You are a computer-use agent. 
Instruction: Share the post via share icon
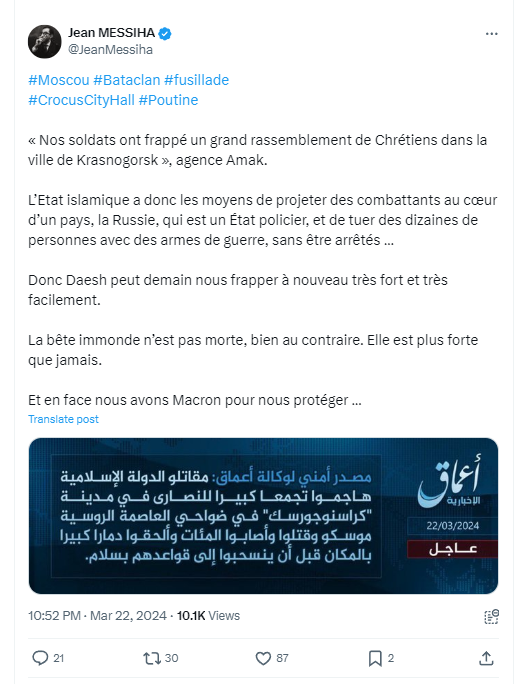486,658
